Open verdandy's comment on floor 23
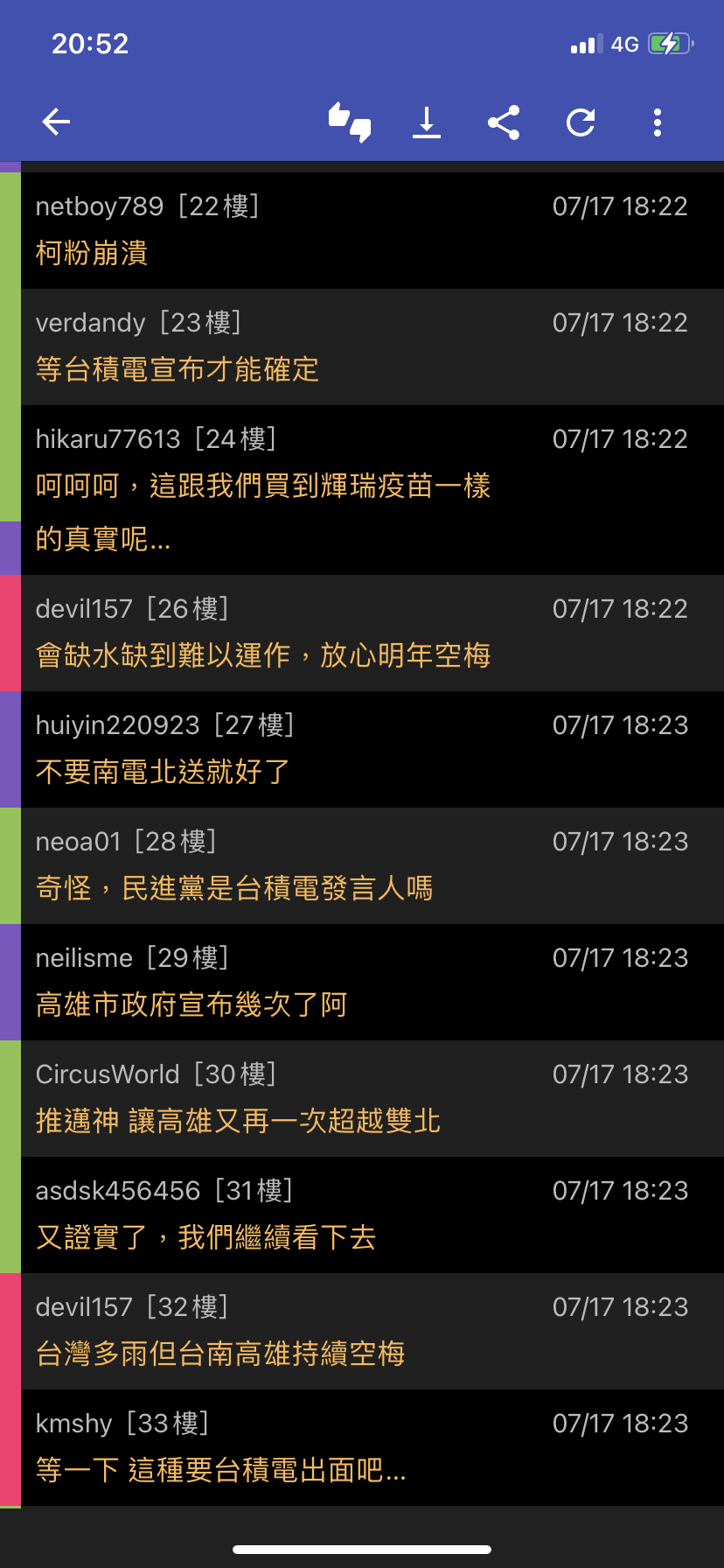Image resolution: width=724 pixels, height=1568 pixels. point(372,347)
